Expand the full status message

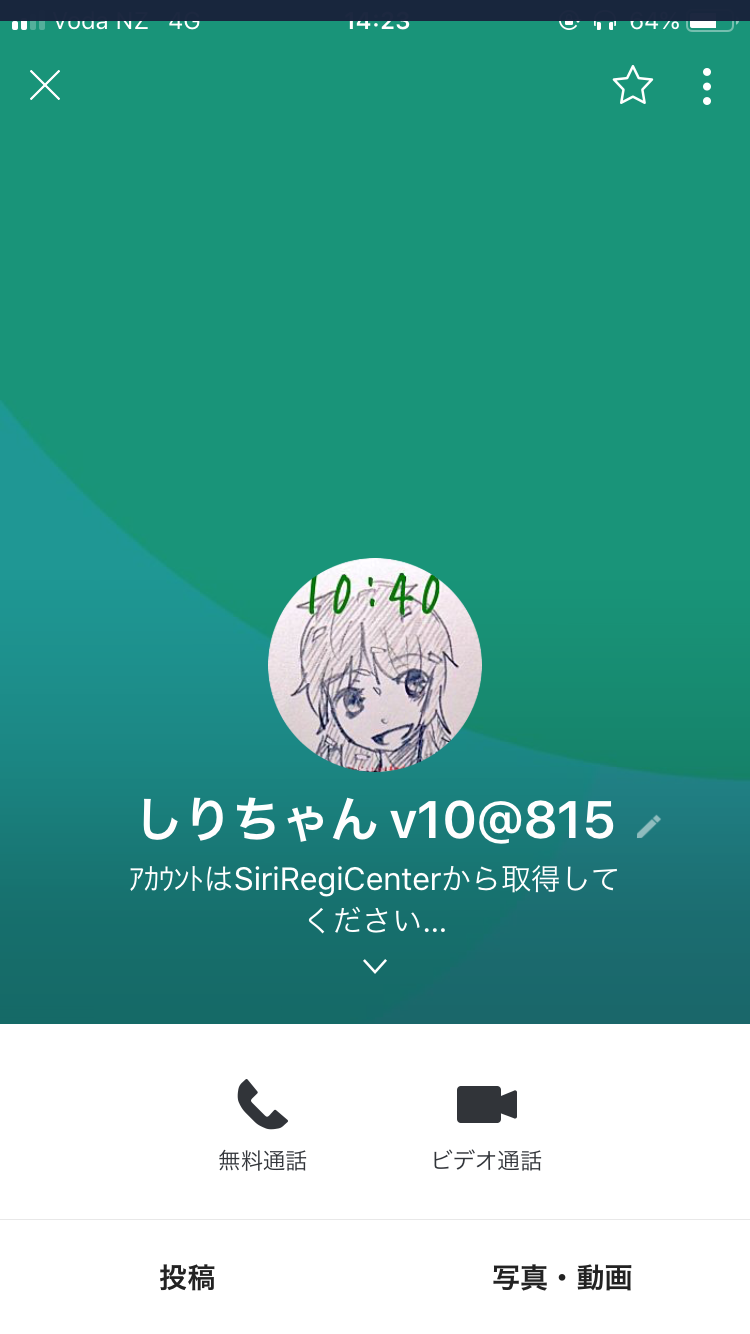[375, 966]
